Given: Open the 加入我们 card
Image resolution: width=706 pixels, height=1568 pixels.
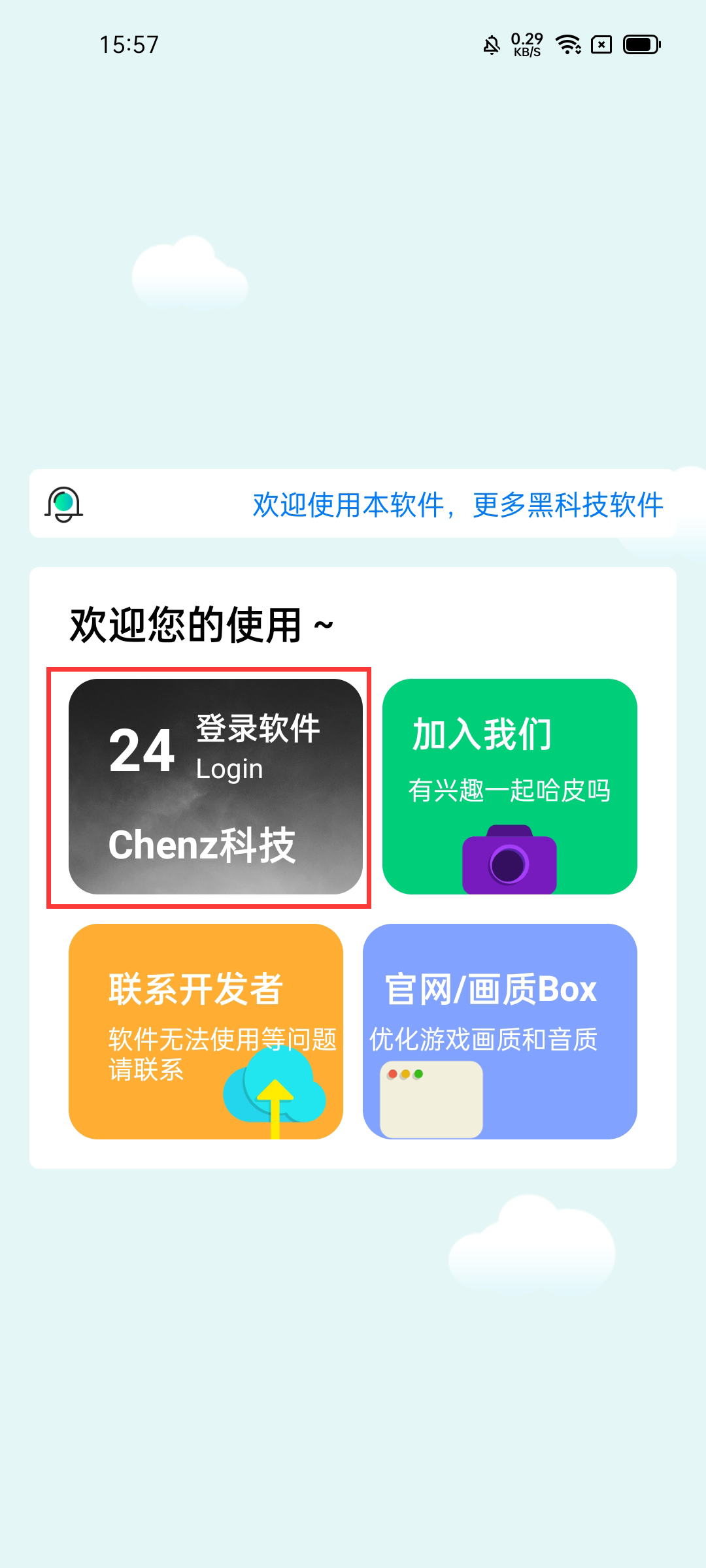Looking at the screenshot, I should 509,787.
